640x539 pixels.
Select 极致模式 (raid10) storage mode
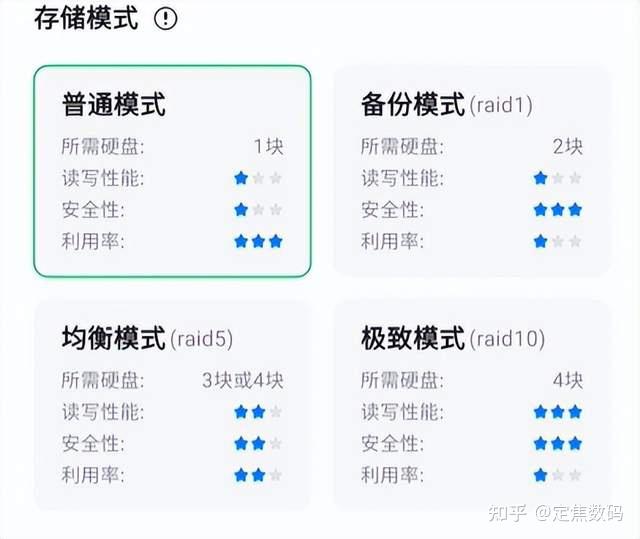point(471,404)
